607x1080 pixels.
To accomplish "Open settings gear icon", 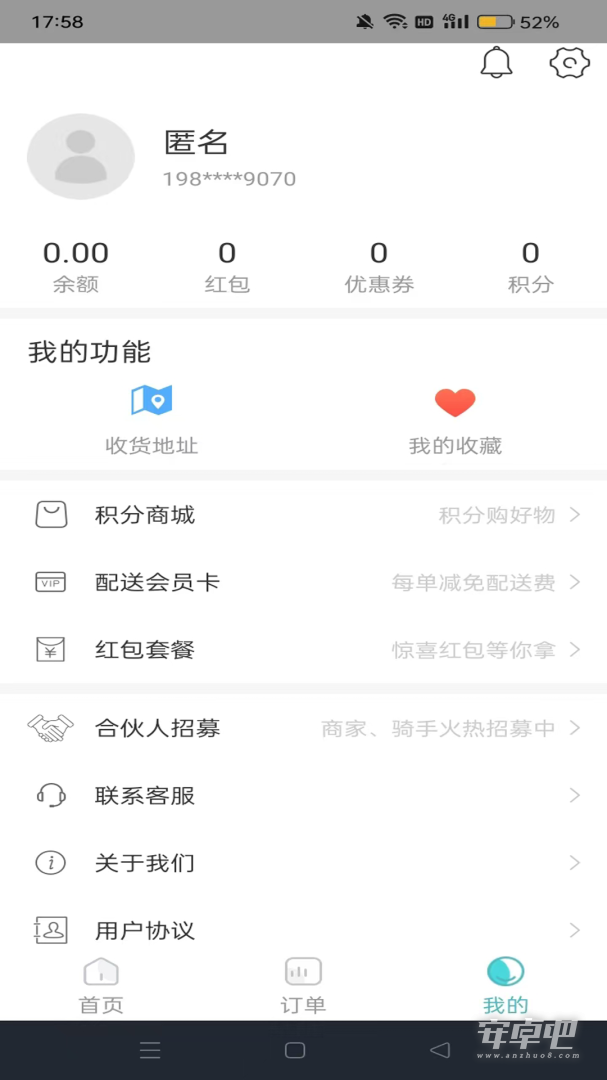I will [x=570, y=63].
